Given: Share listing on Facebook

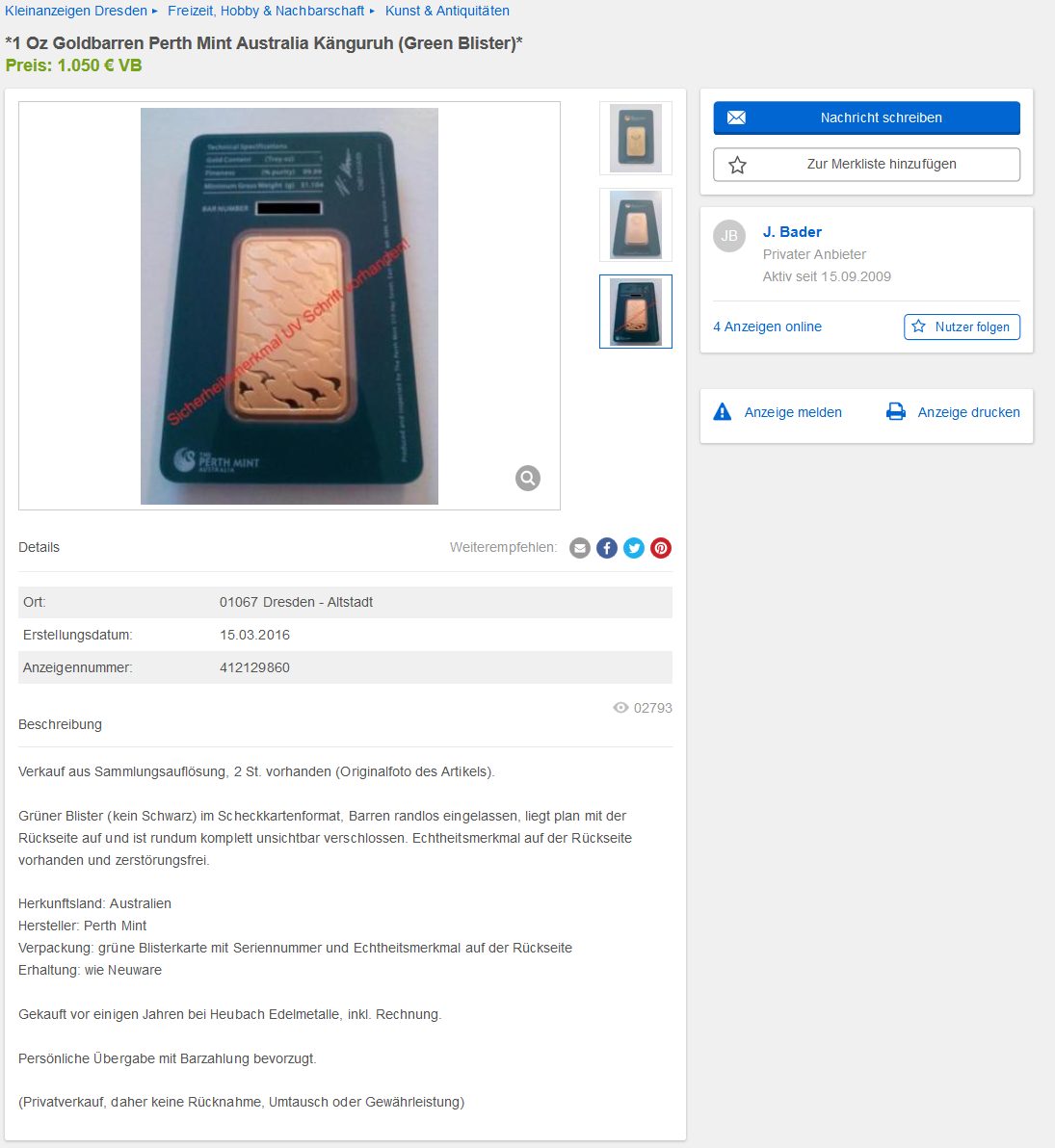Looking at the screenshot, I should [607, 548].
